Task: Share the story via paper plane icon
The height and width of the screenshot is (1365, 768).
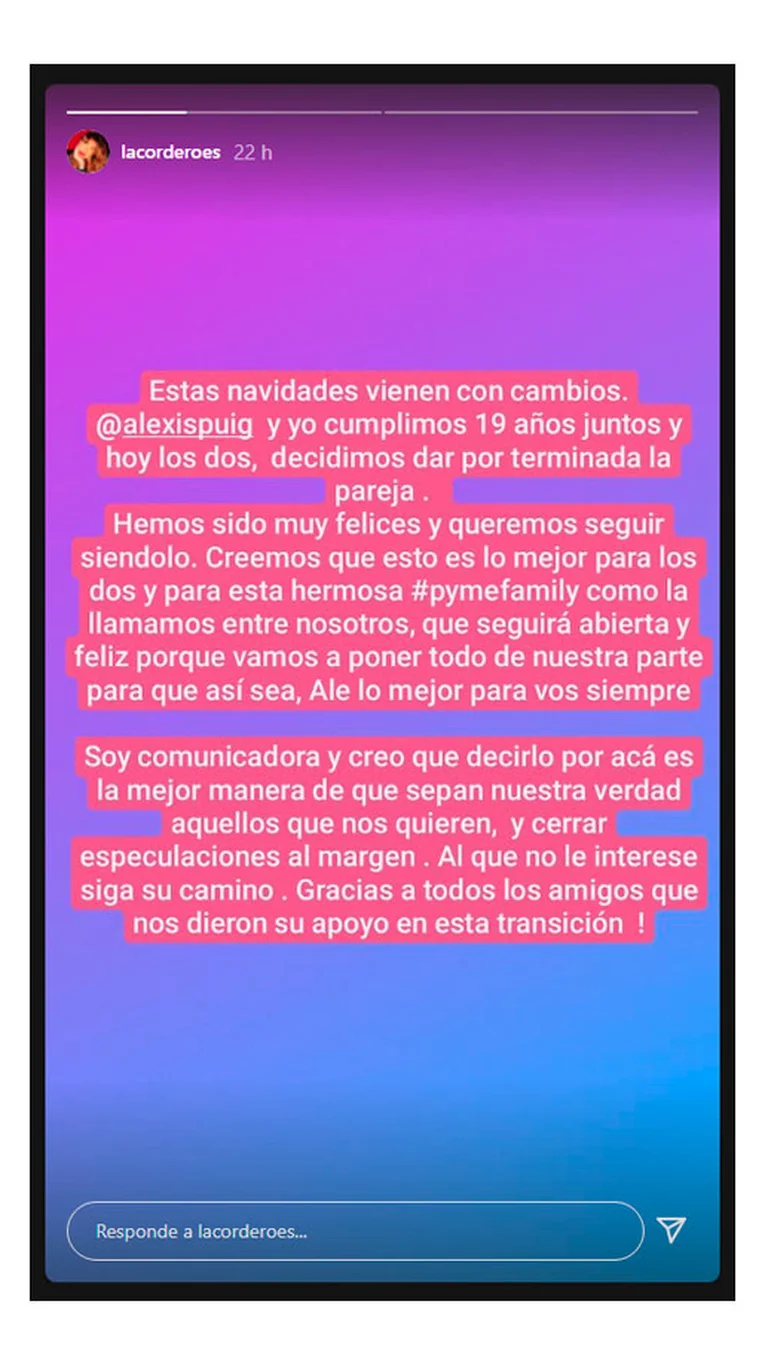Action: click(671, 1230)
